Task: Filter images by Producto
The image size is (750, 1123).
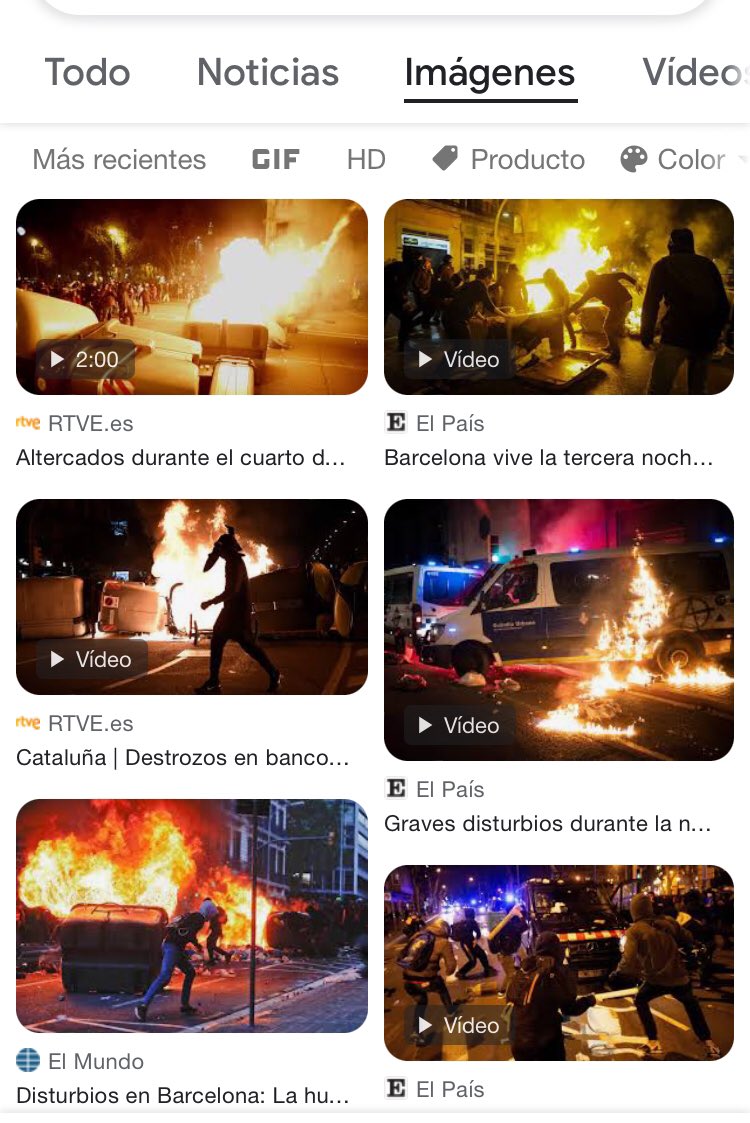Action: (x=509, y=160)
